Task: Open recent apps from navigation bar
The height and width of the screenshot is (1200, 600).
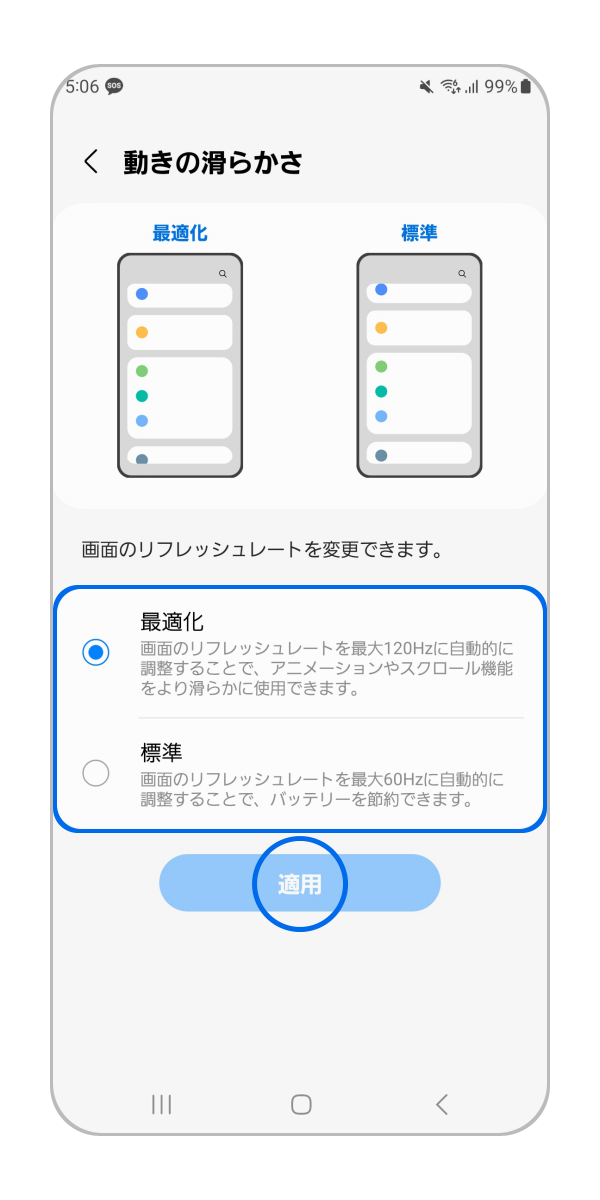Action: pos(161,1104)
